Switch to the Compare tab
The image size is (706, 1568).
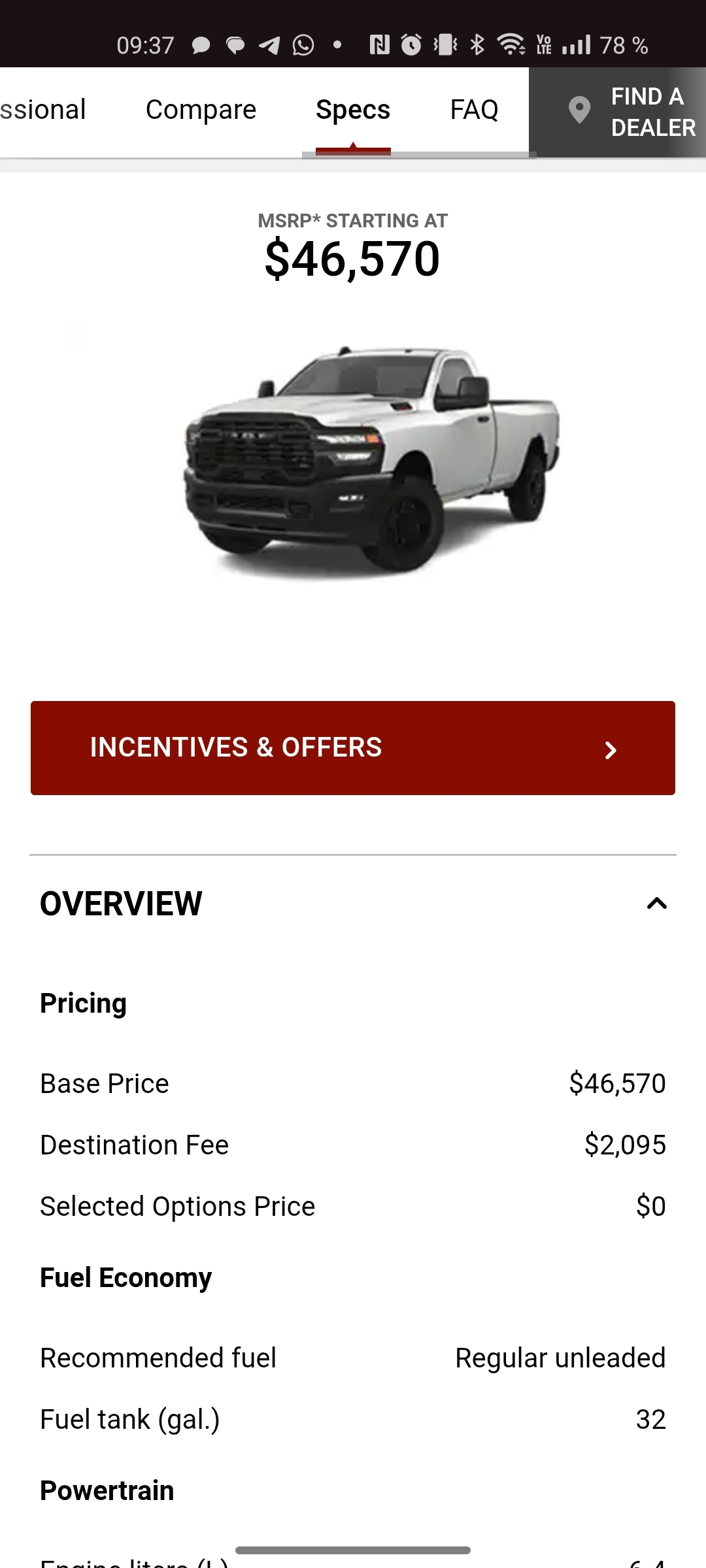click(201, 110)
